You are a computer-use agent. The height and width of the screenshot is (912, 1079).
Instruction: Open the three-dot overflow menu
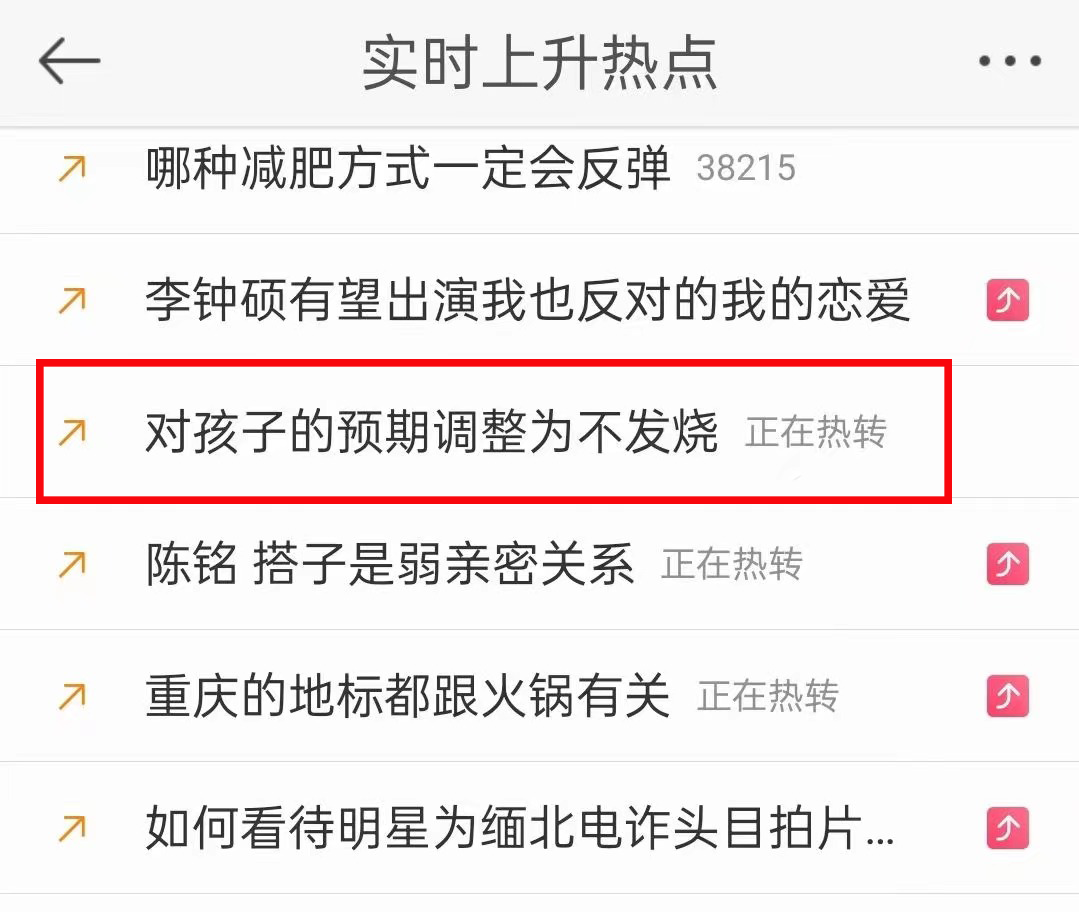tap(1009, 62)
